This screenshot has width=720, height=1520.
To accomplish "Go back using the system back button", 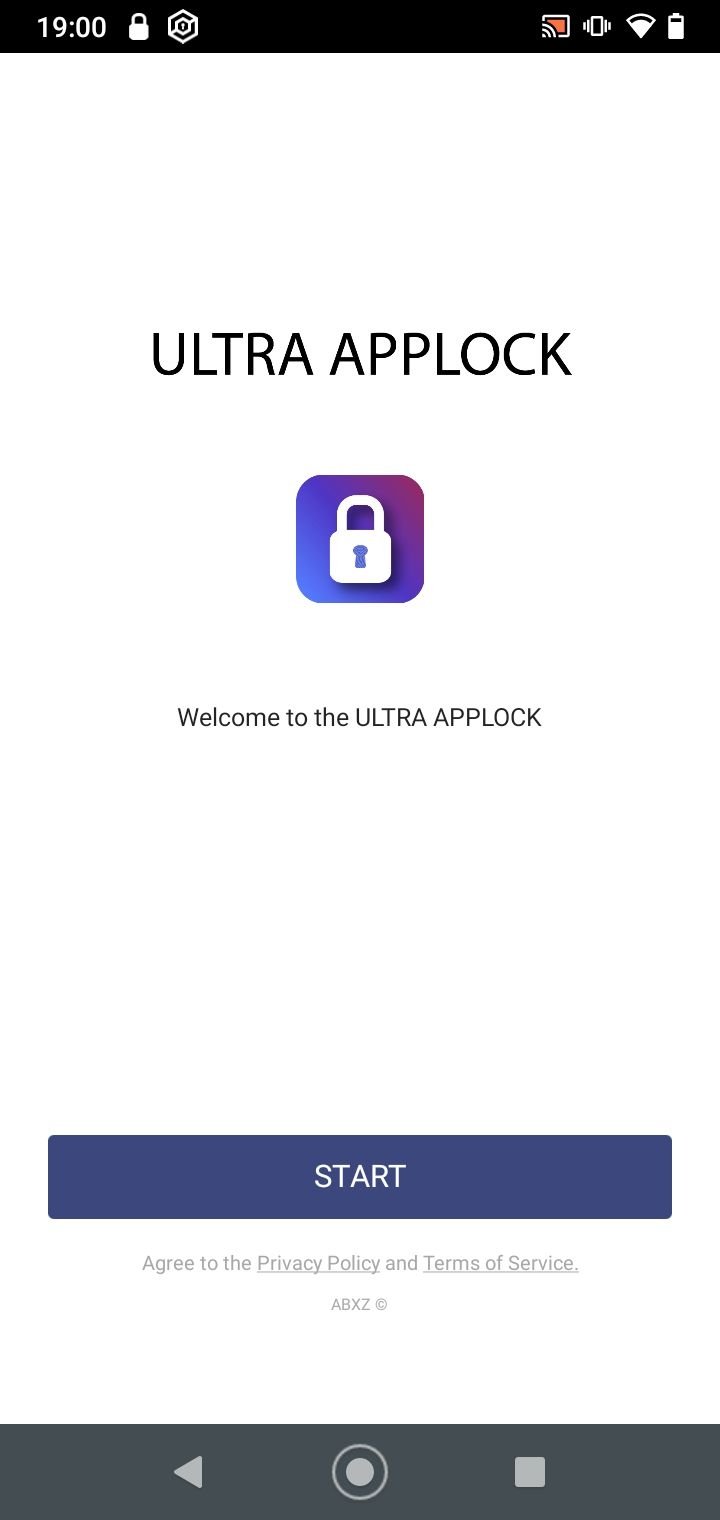I will coord(188,1471).
